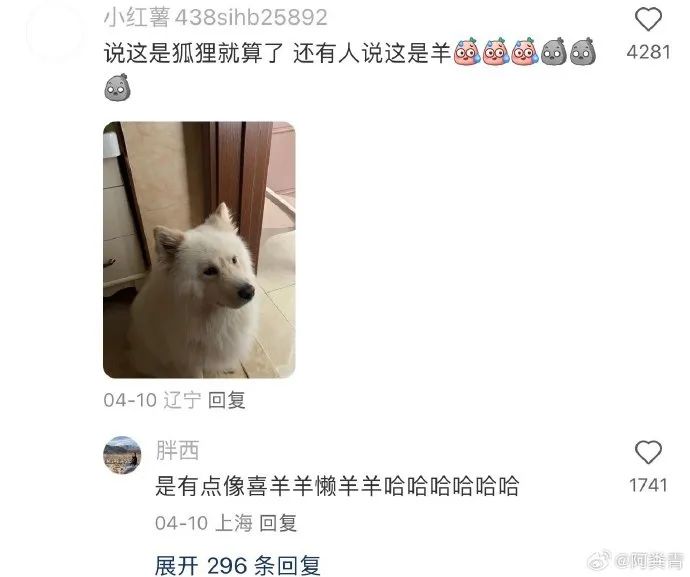Open 胖西's profile avatar
The image size is (690, 577).
(122, 455)
